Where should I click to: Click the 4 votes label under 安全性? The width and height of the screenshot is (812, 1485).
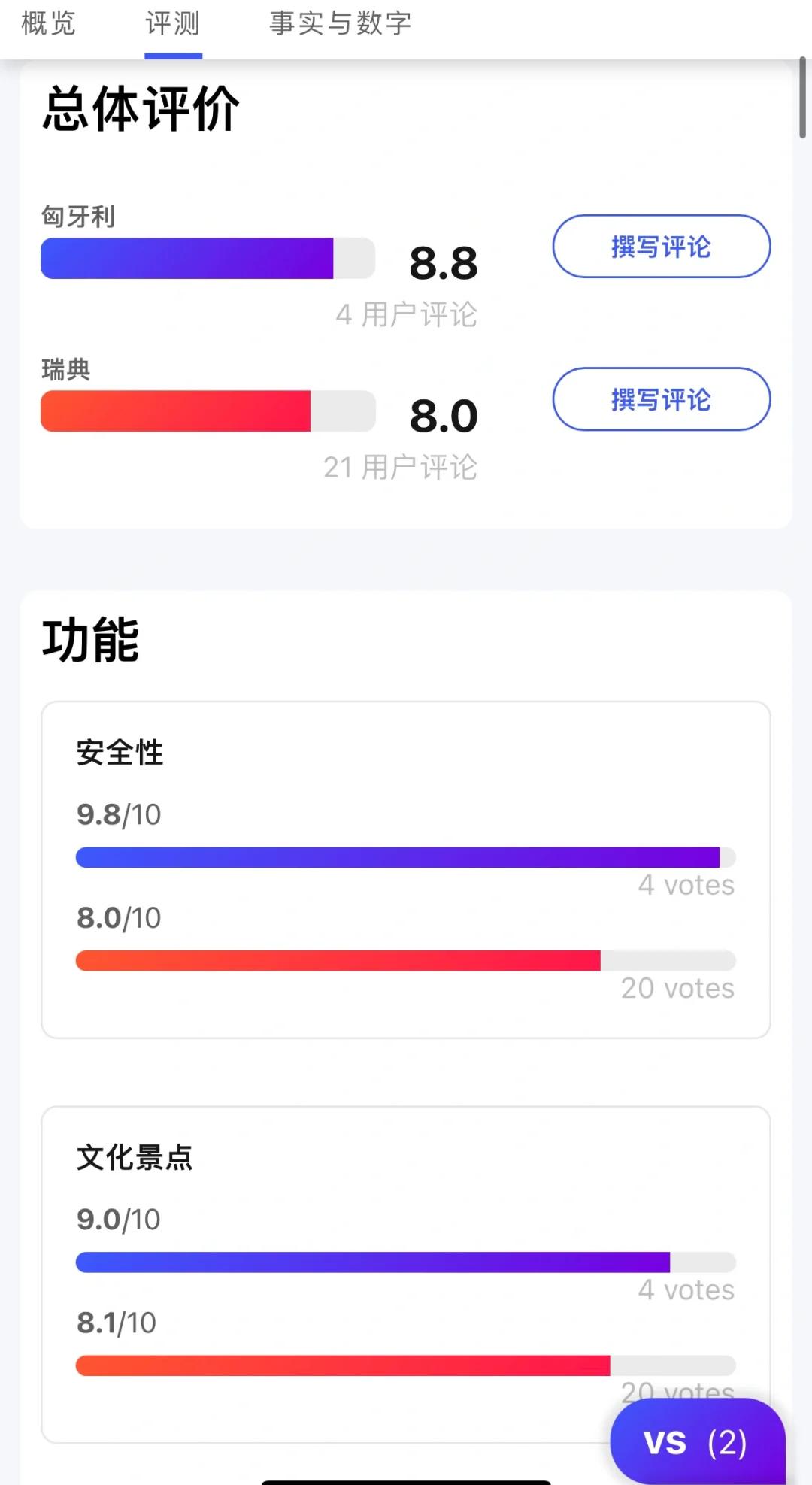coord(686,885)
